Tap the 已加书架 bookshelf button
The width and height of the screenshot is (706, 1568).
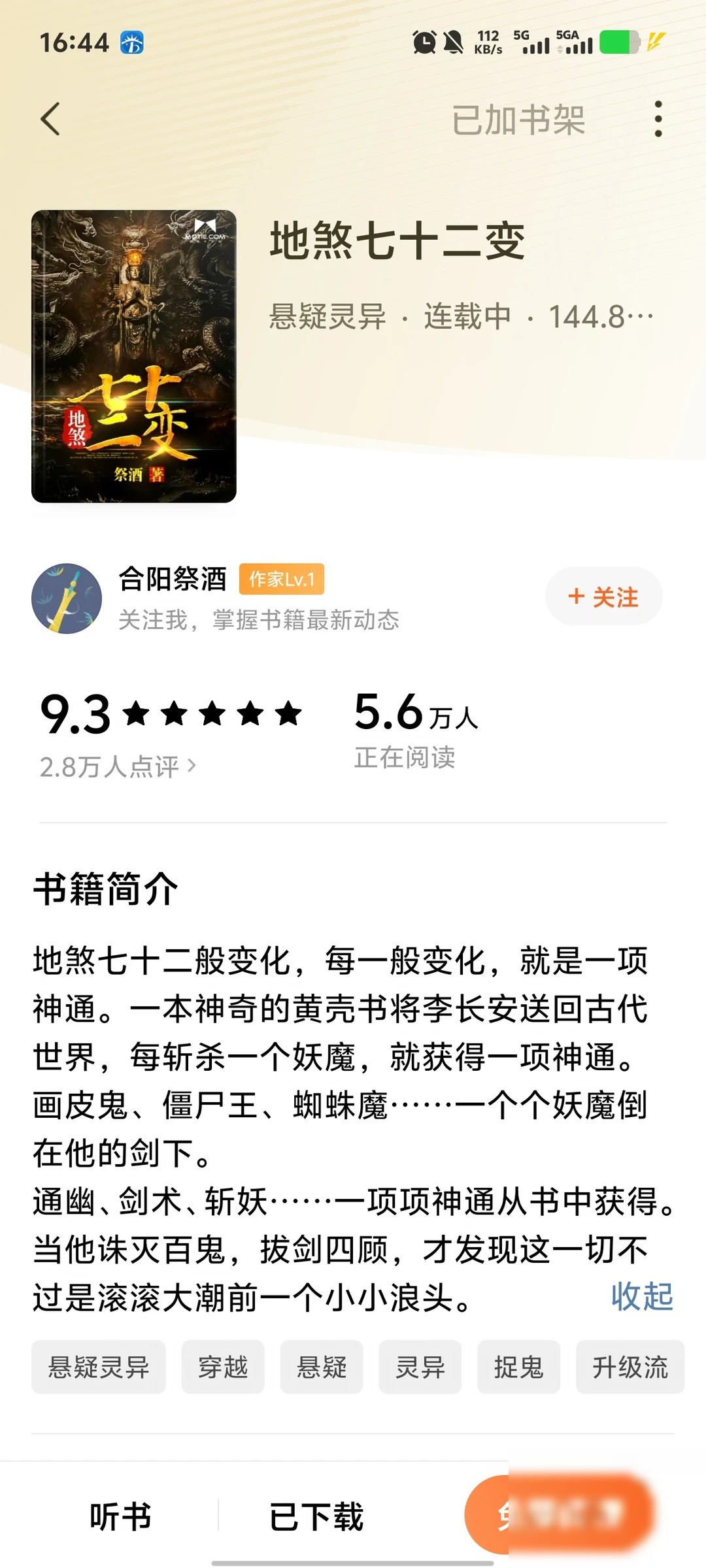click(x=518, y=120)
